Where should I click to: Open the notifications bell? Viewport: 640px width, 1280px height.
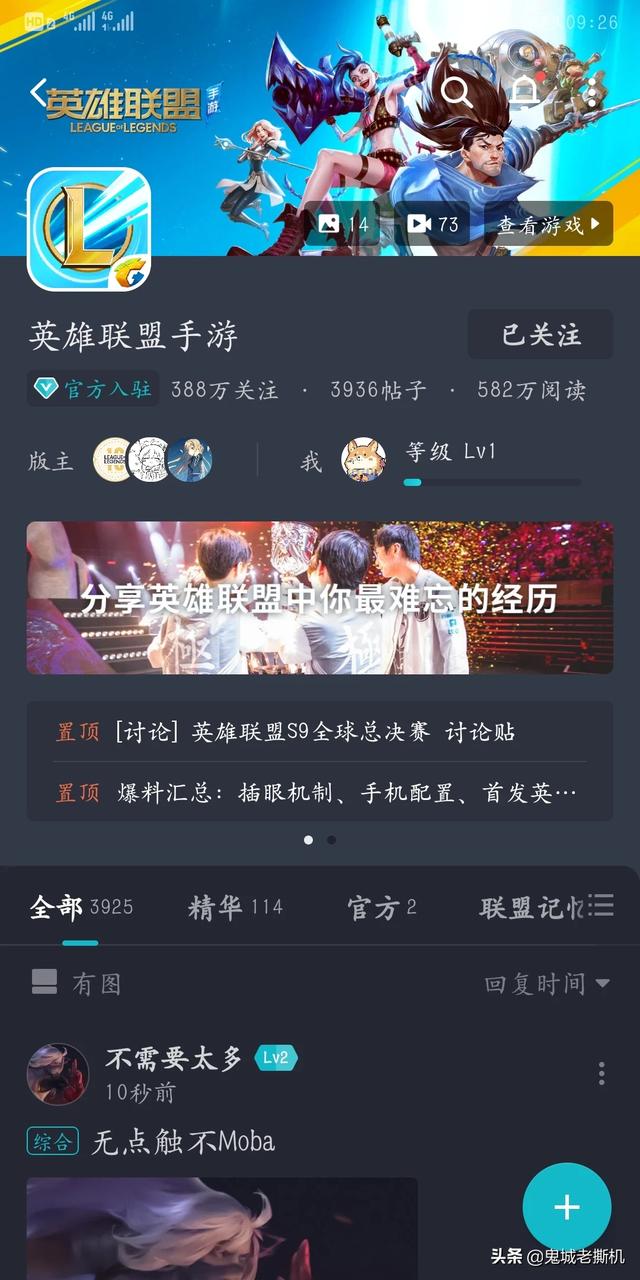tap(525, 93)
